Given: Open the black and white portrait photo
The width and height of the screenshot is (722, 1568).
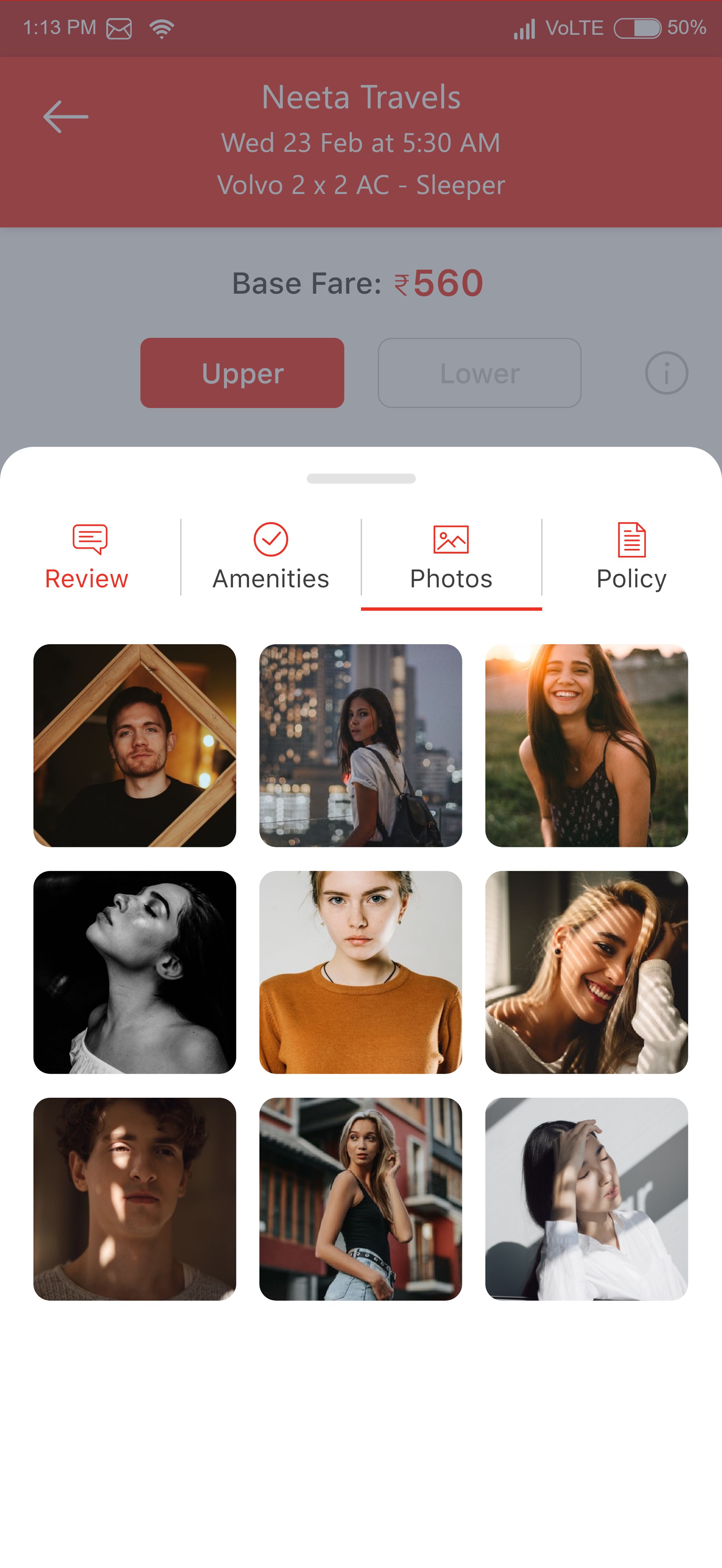Looking at the screenshot, I should (134, 972).
